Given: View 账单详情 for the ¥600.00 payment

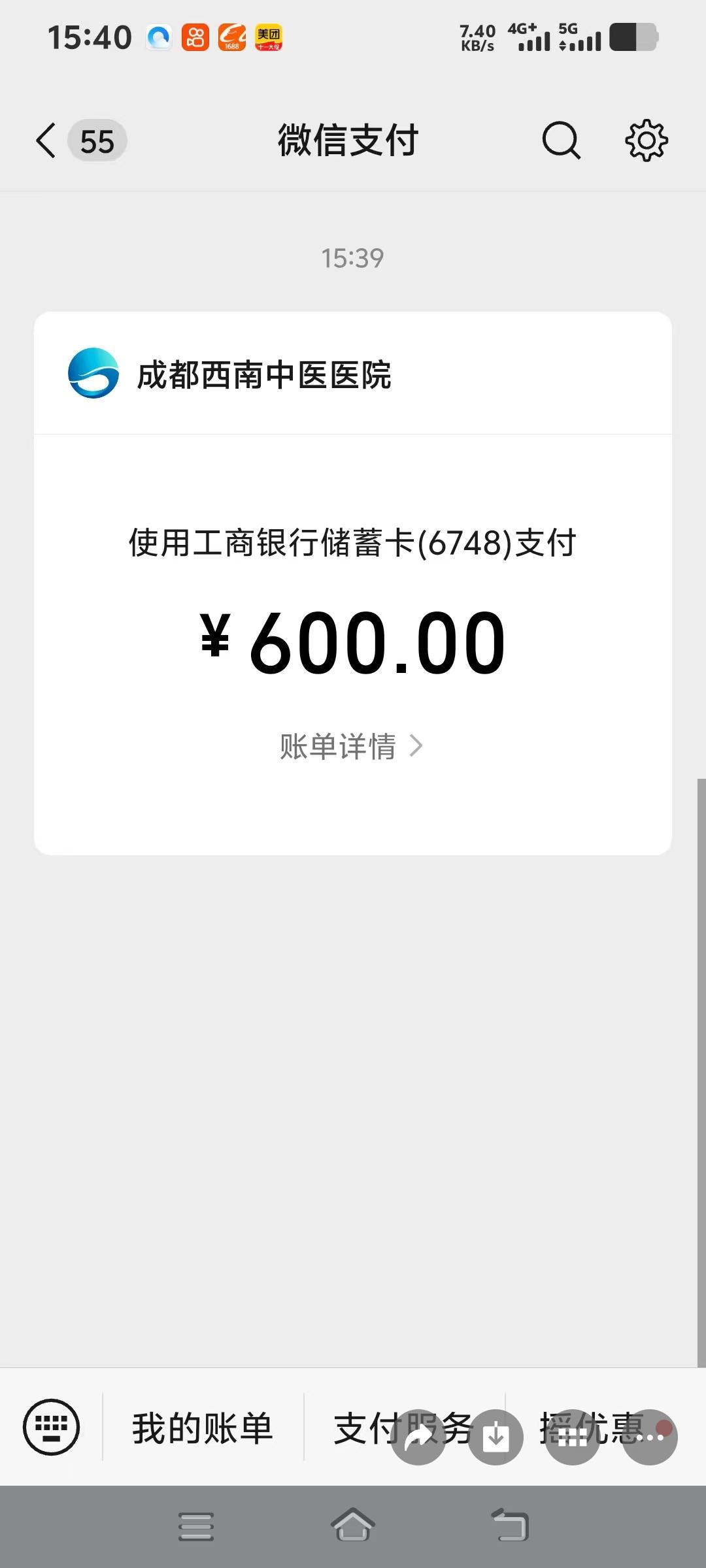Looking at the screenshot, I should 352,746.
